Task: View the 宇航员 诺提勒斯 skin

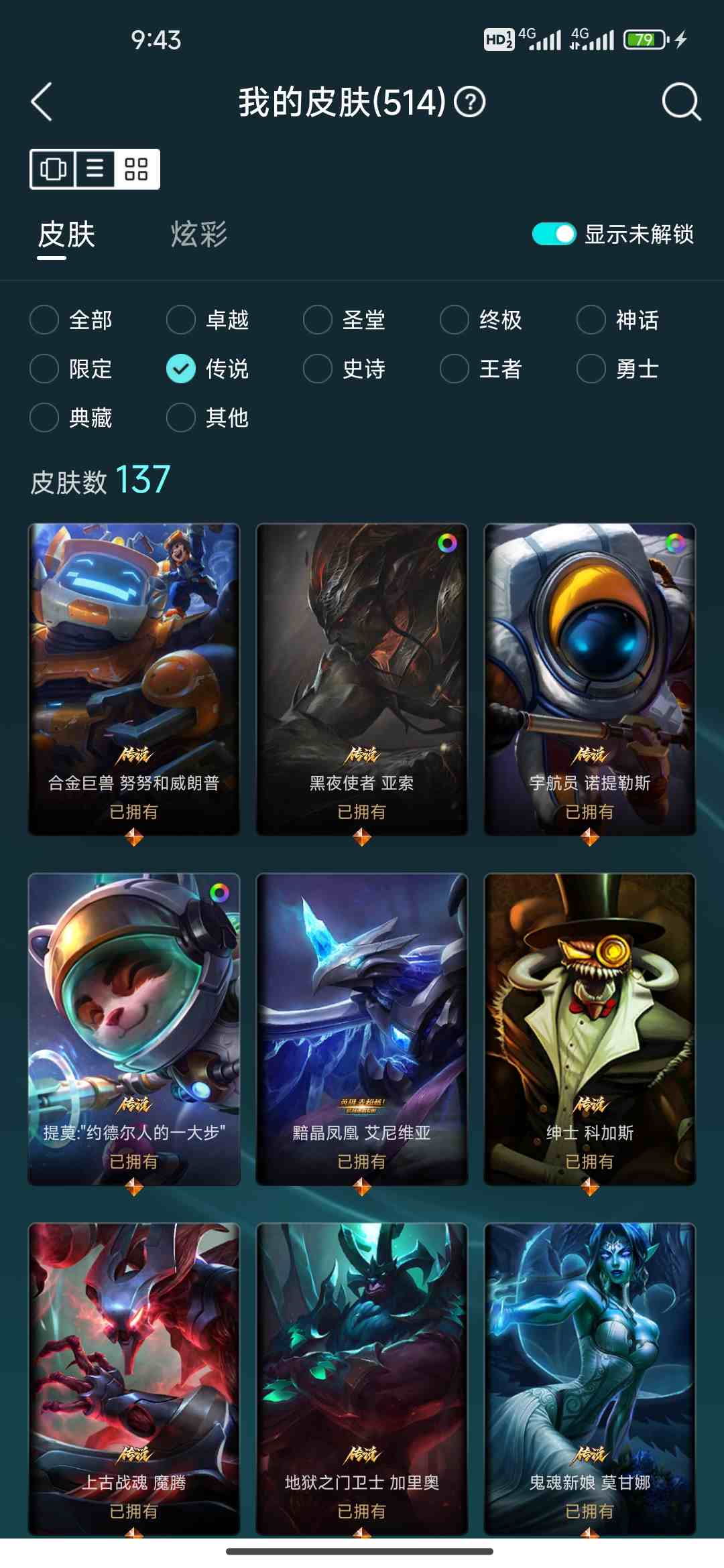Action: [x=590, y=678]
